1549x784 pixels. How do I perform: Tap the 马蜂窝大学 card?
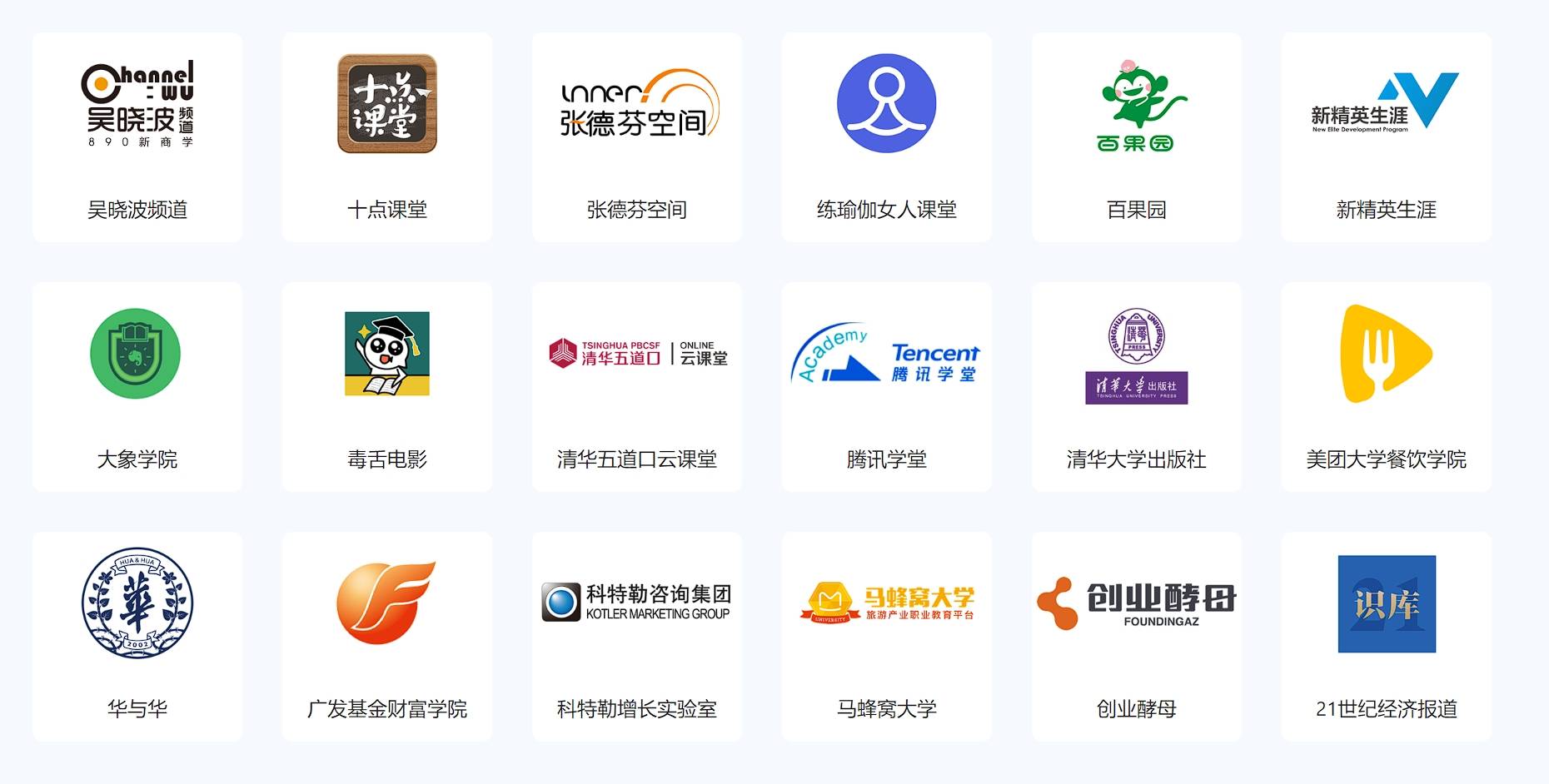(887, 637)
